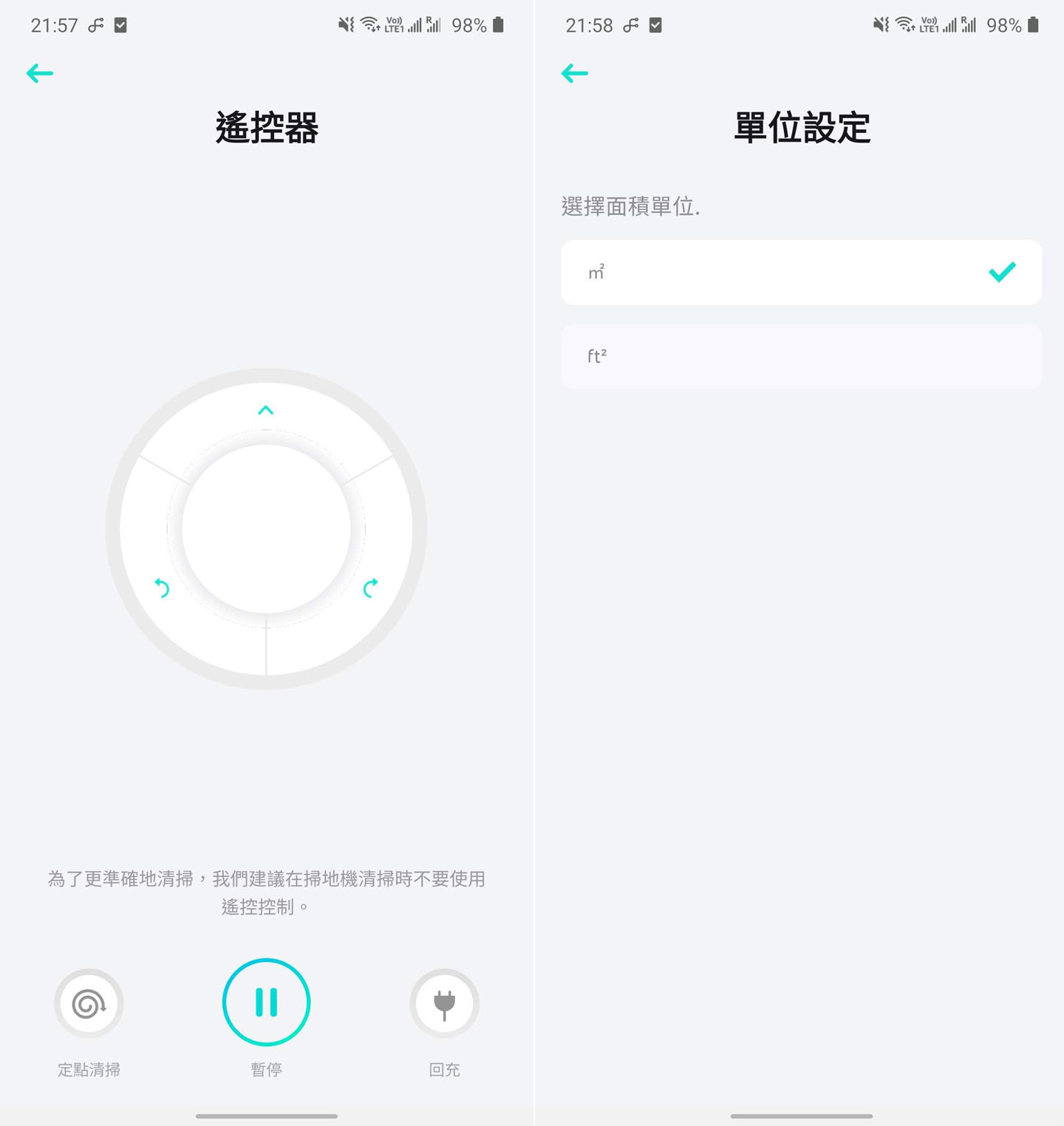The image size is (1064, 1126).
Task: Go back from the 單位設定 screen
Action: 575,73
